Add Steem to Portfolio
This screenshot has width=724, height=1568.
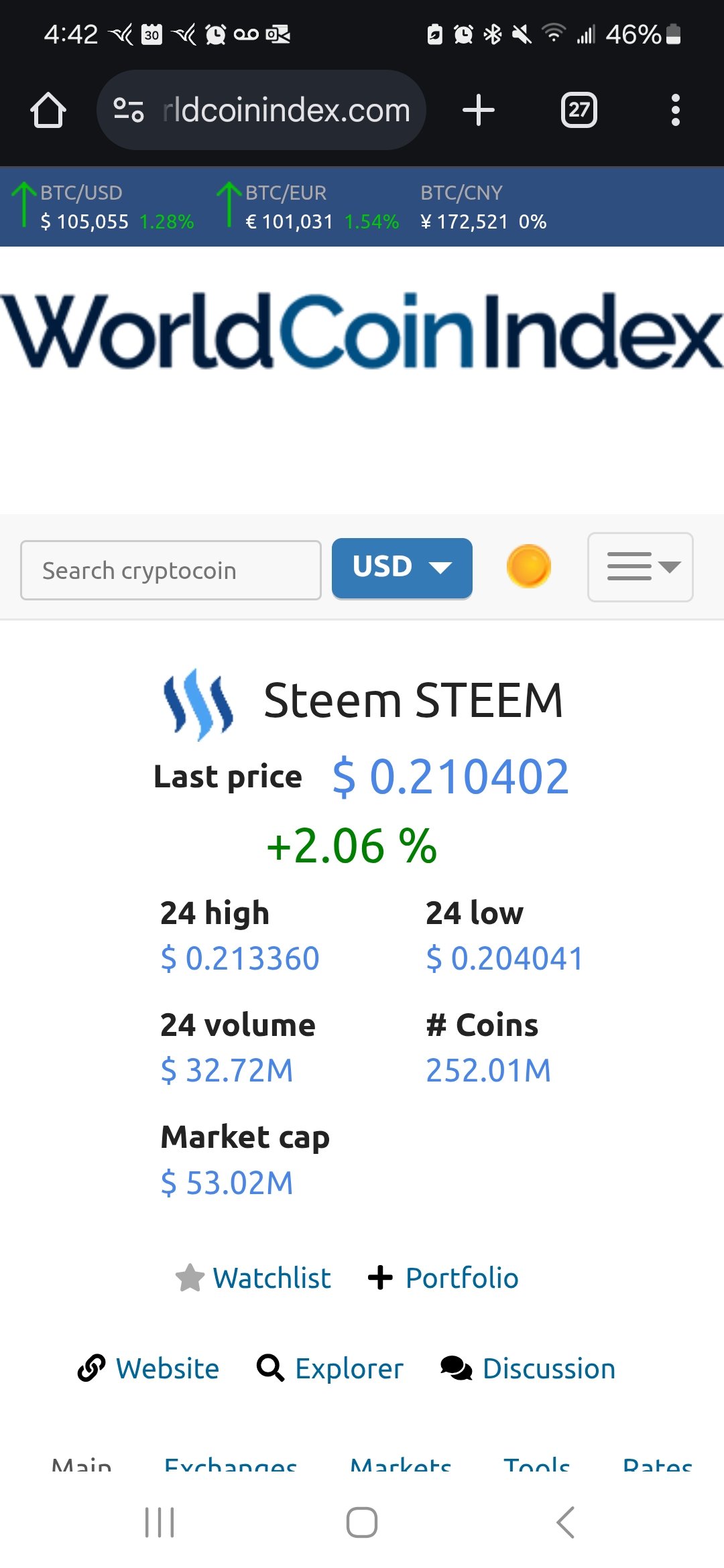tap(444, 1278)
